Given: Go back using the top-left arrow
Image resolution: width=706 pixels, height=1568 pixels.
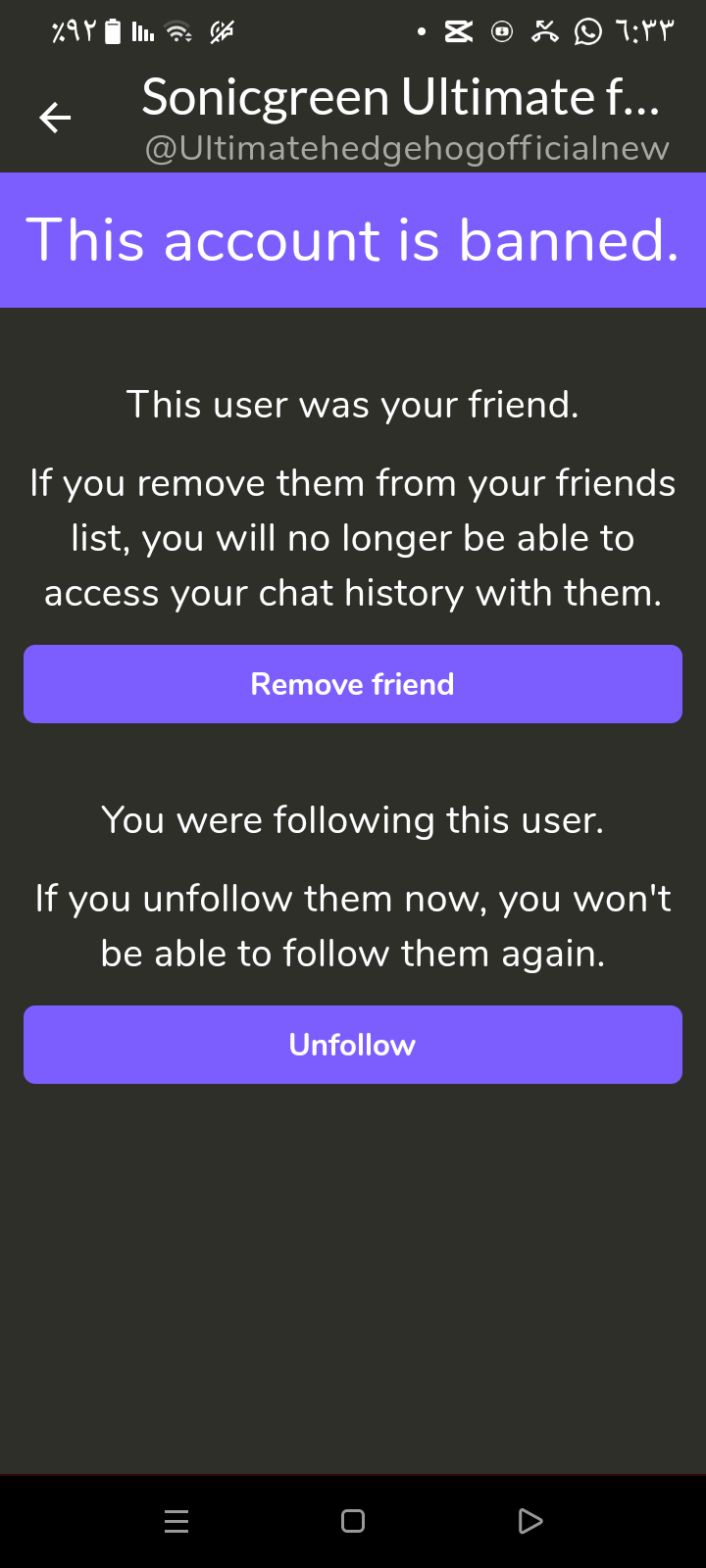Looking at the screenshot, I should point(55,119).
